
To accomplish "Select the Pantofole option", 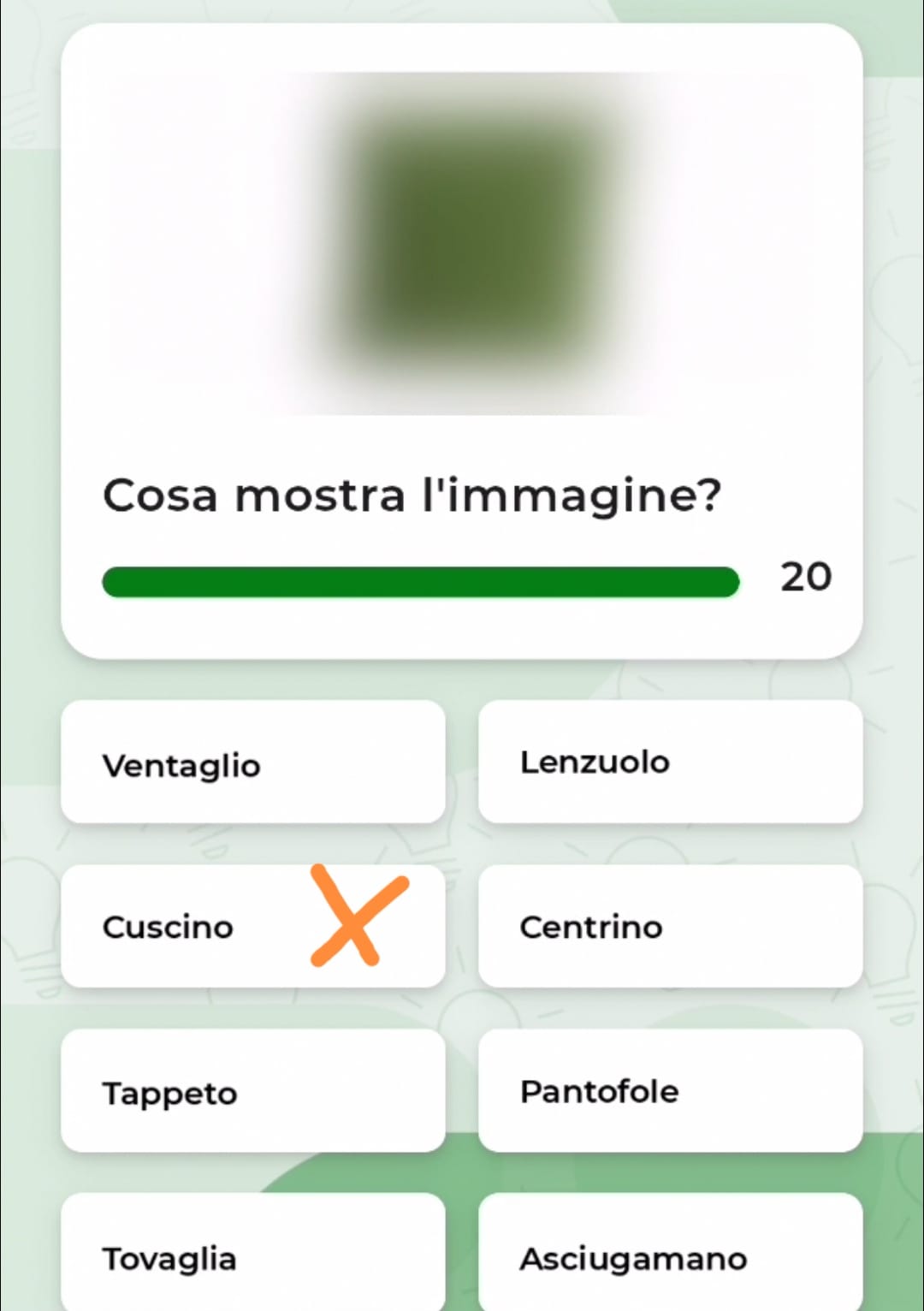I will [x=670, y=1091].
